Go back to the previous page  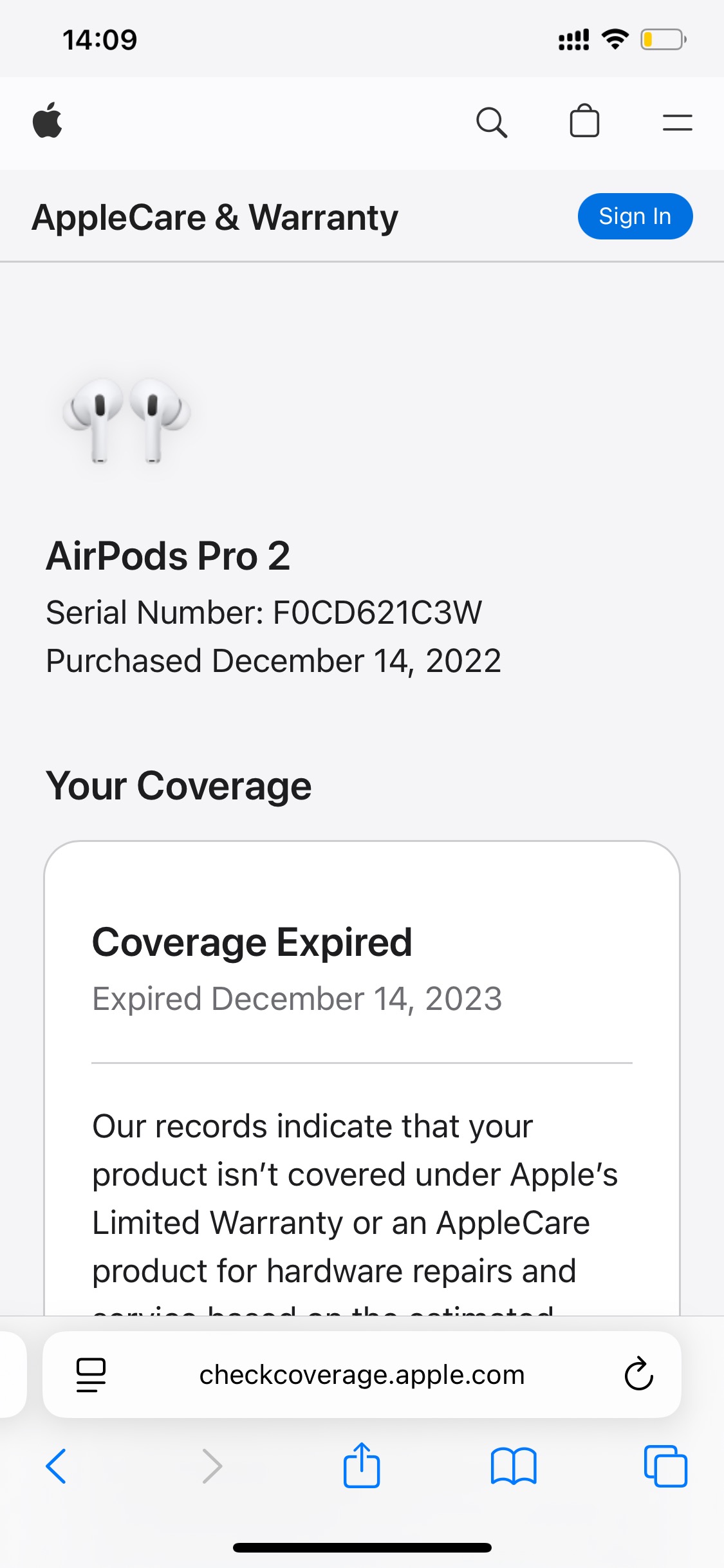(x=57, y=1466)
